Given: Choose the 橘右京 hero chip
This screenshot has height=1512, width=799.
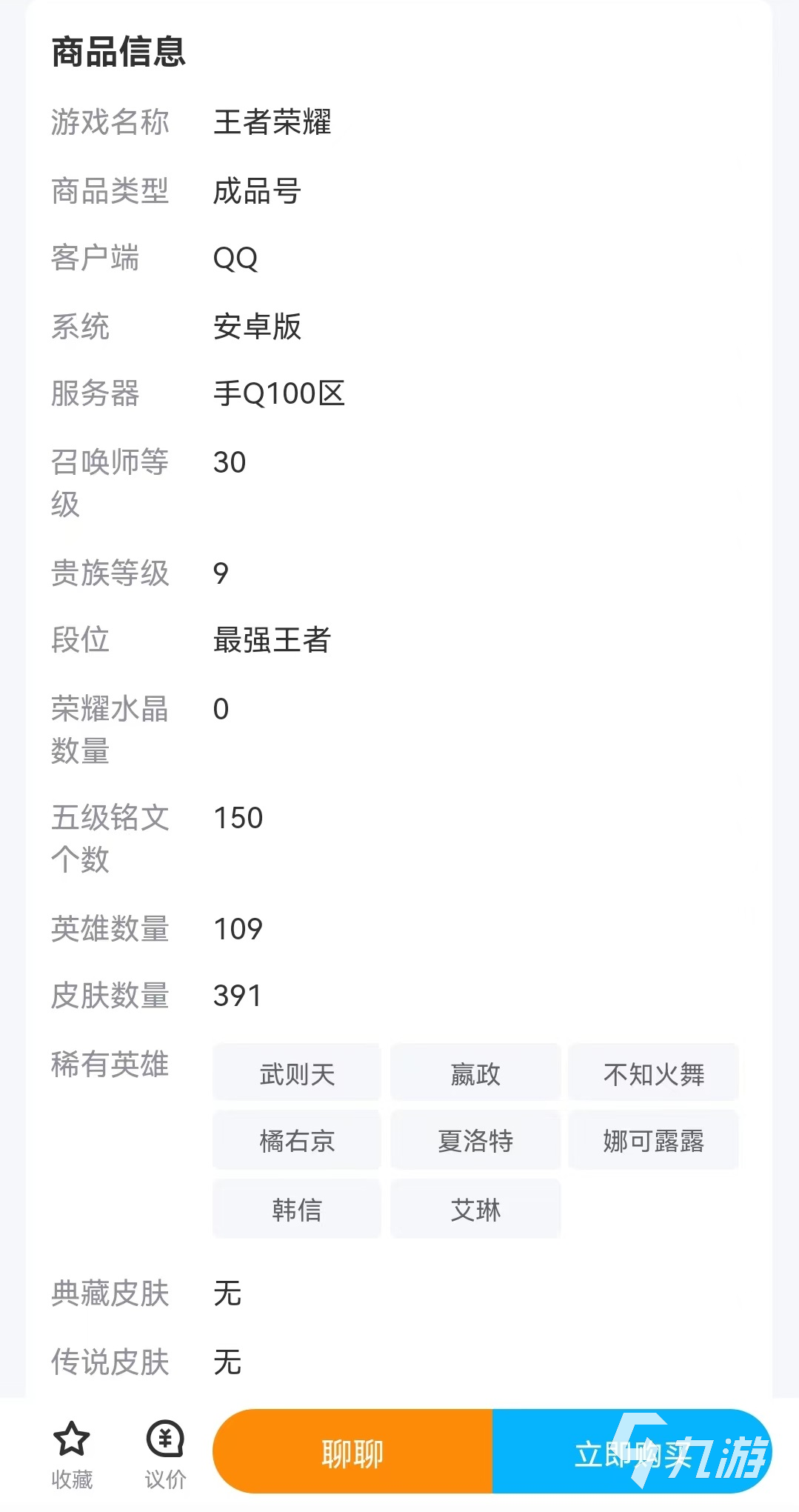Looking at the screenshot, I should pos(297,1140).
